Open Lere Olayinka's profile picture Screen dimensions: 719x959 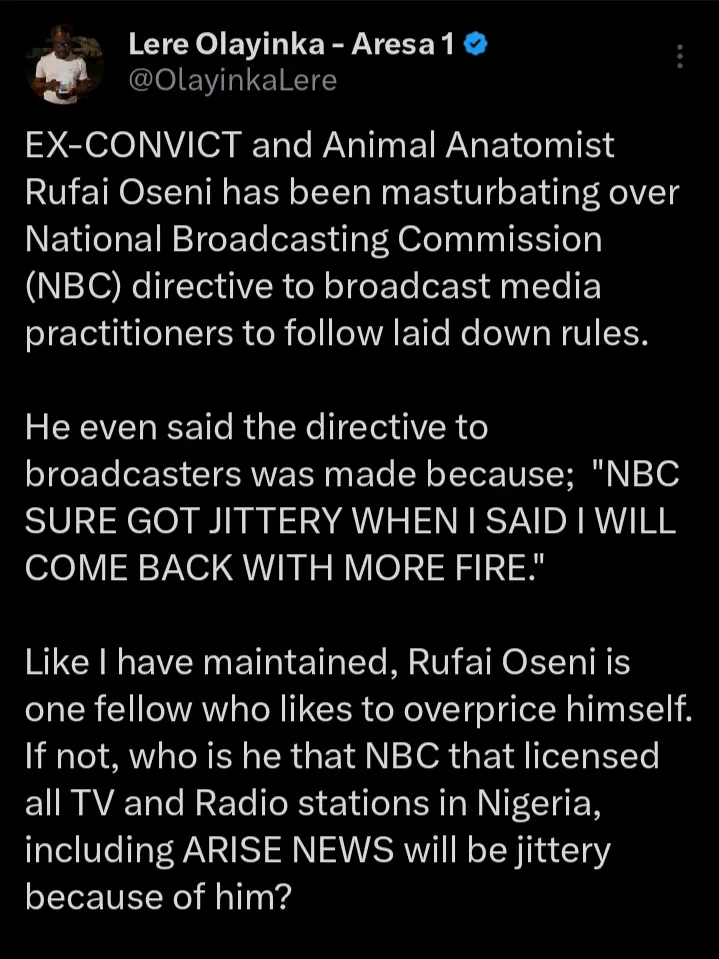(63, 62)
